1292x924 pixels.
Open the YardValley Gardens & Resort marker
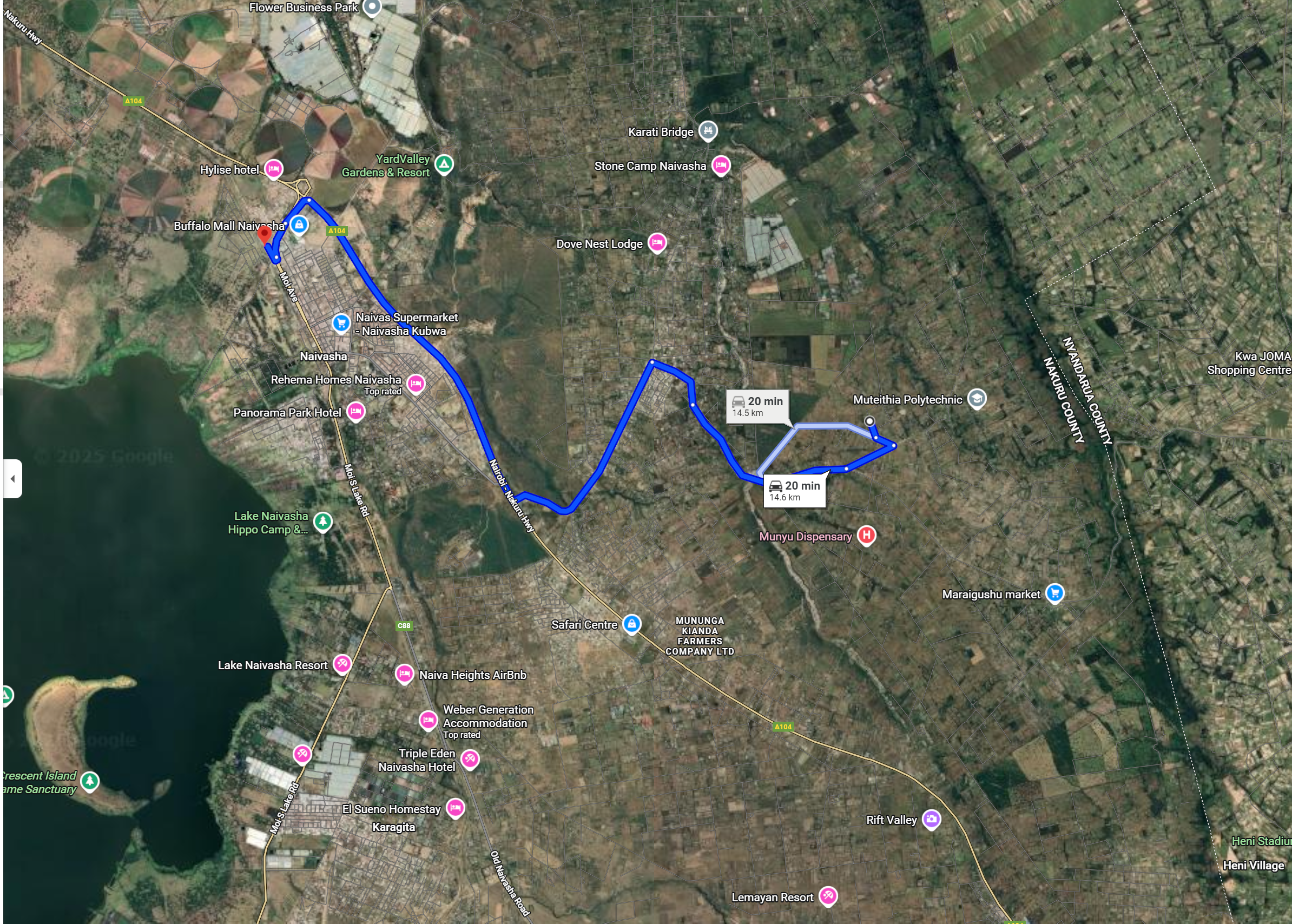[444, 164]
